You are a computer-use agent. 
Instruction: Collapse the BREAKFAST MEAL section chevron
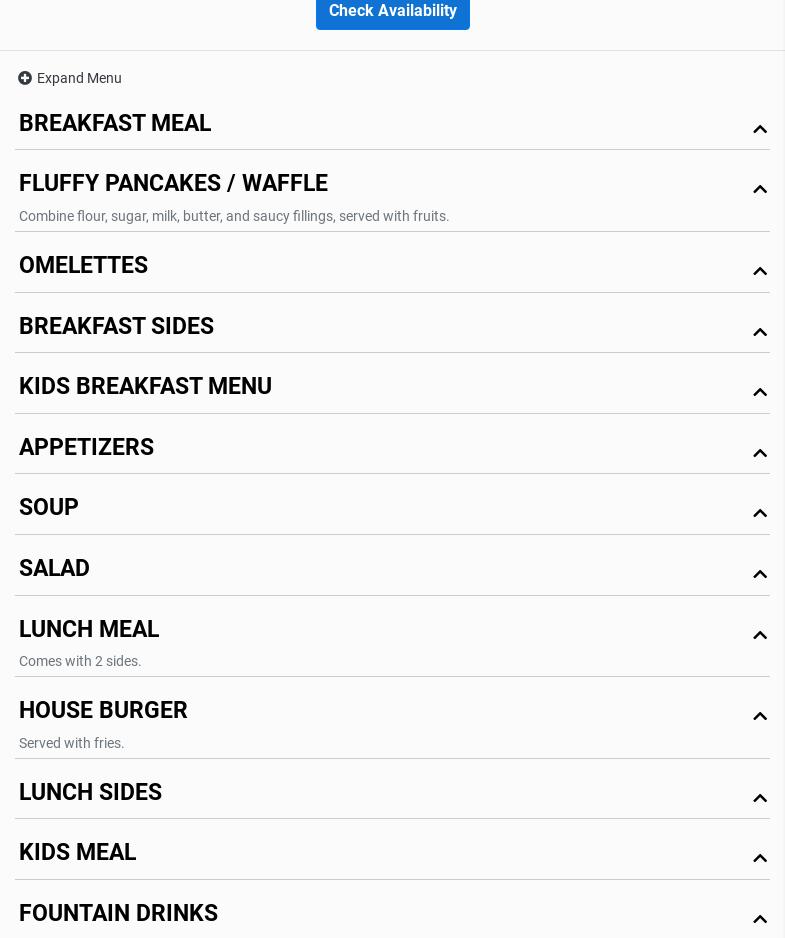coord(760,129)
